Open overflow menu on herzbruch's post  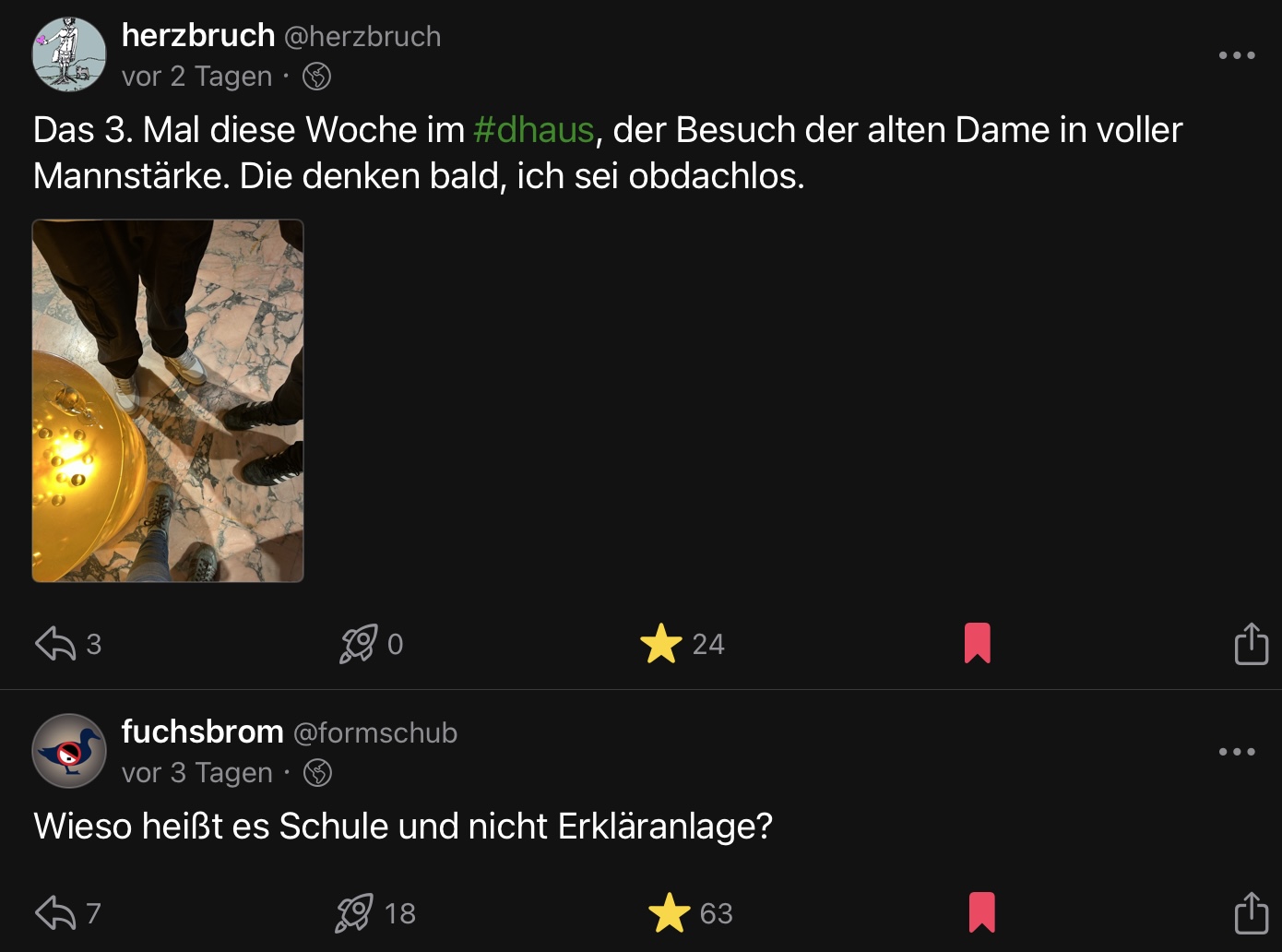[x=1236, y=55]
